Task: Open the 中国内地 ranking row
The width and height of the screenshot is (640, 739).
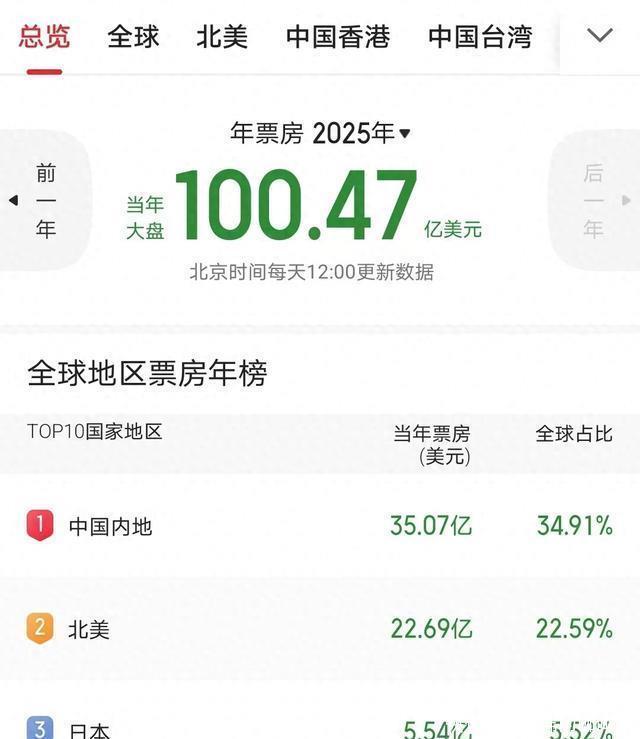Action: click(x=320, y=525)
